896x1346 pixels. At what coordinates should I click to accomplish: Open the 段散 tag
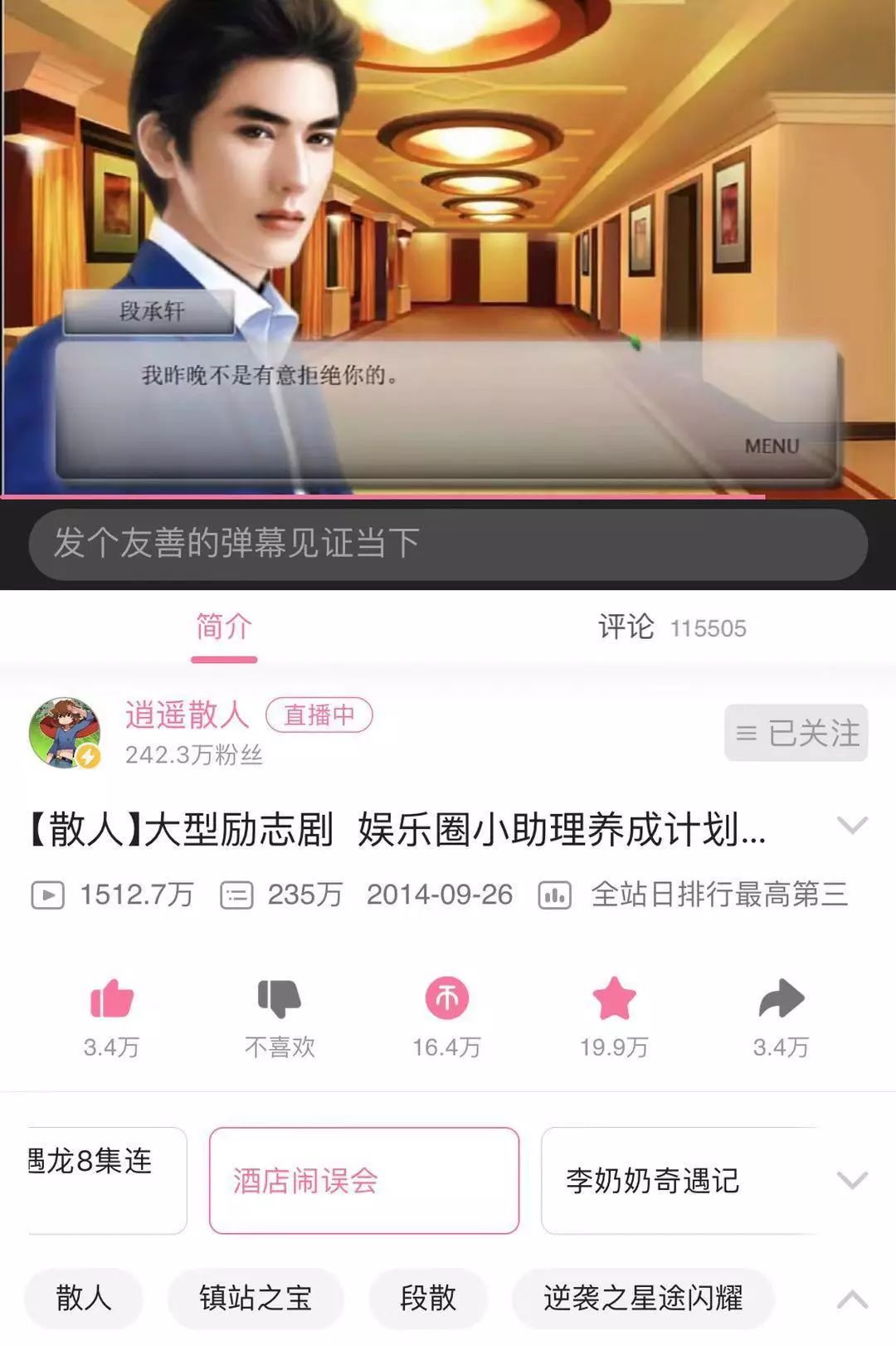(x=428, y=1298)
